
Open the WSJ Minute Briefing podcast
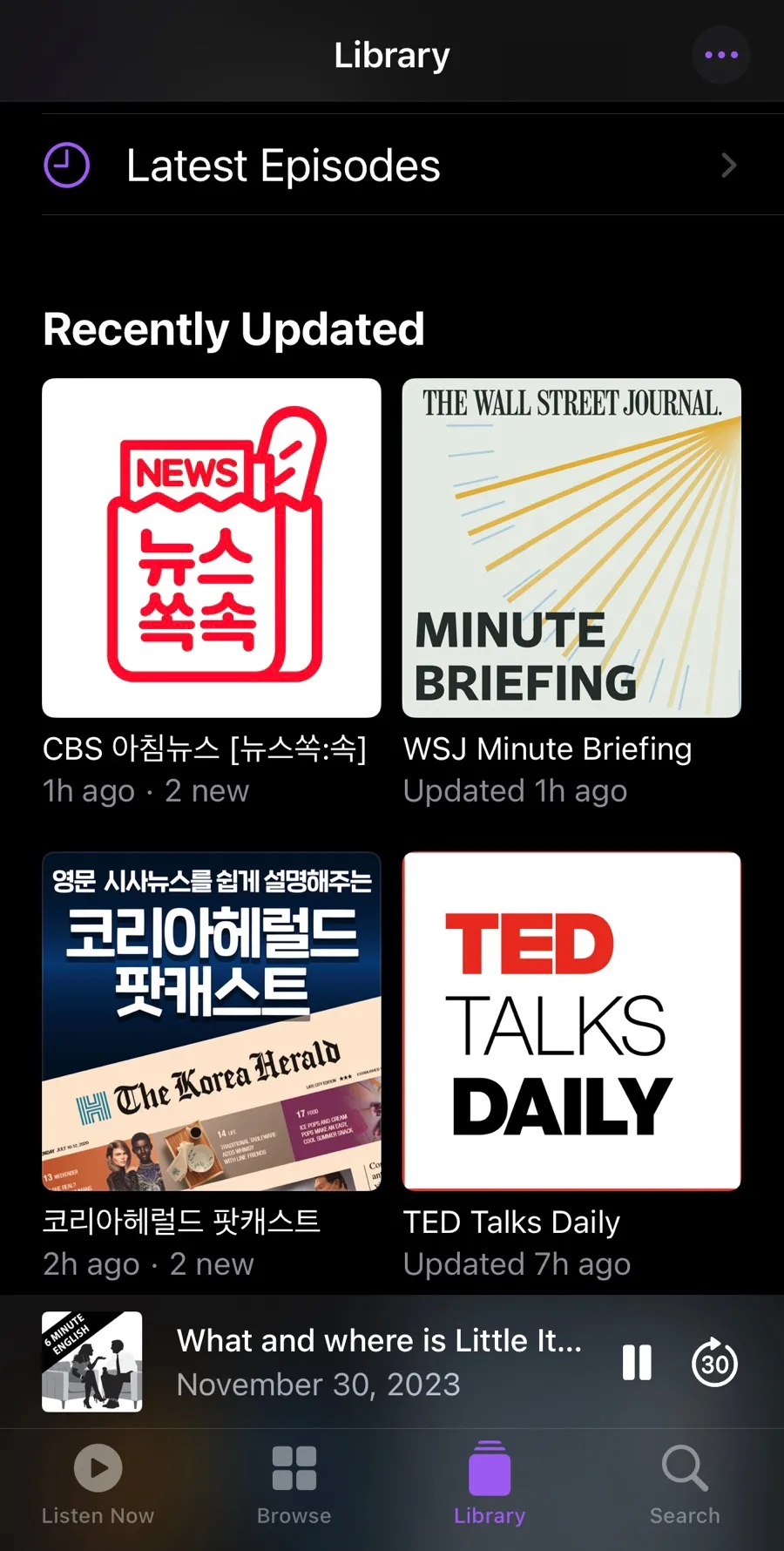(x=571, y=548)
